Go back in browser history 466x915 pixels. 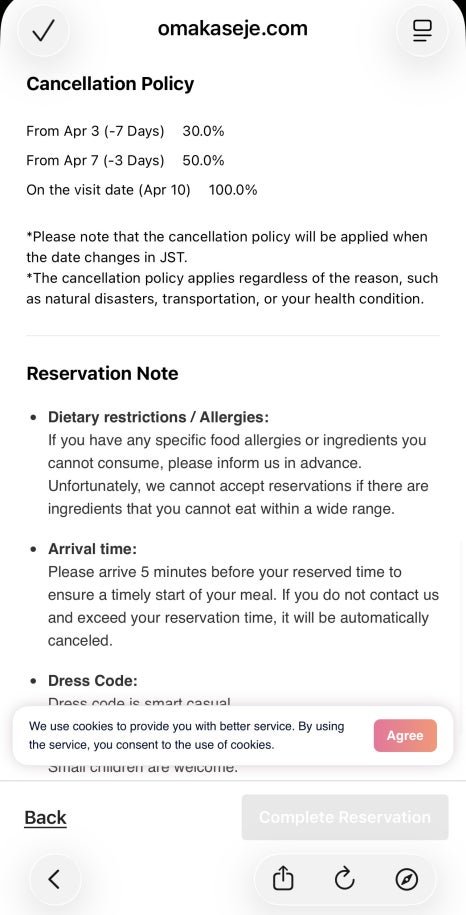pyautogui.click(x=54, y=878)
